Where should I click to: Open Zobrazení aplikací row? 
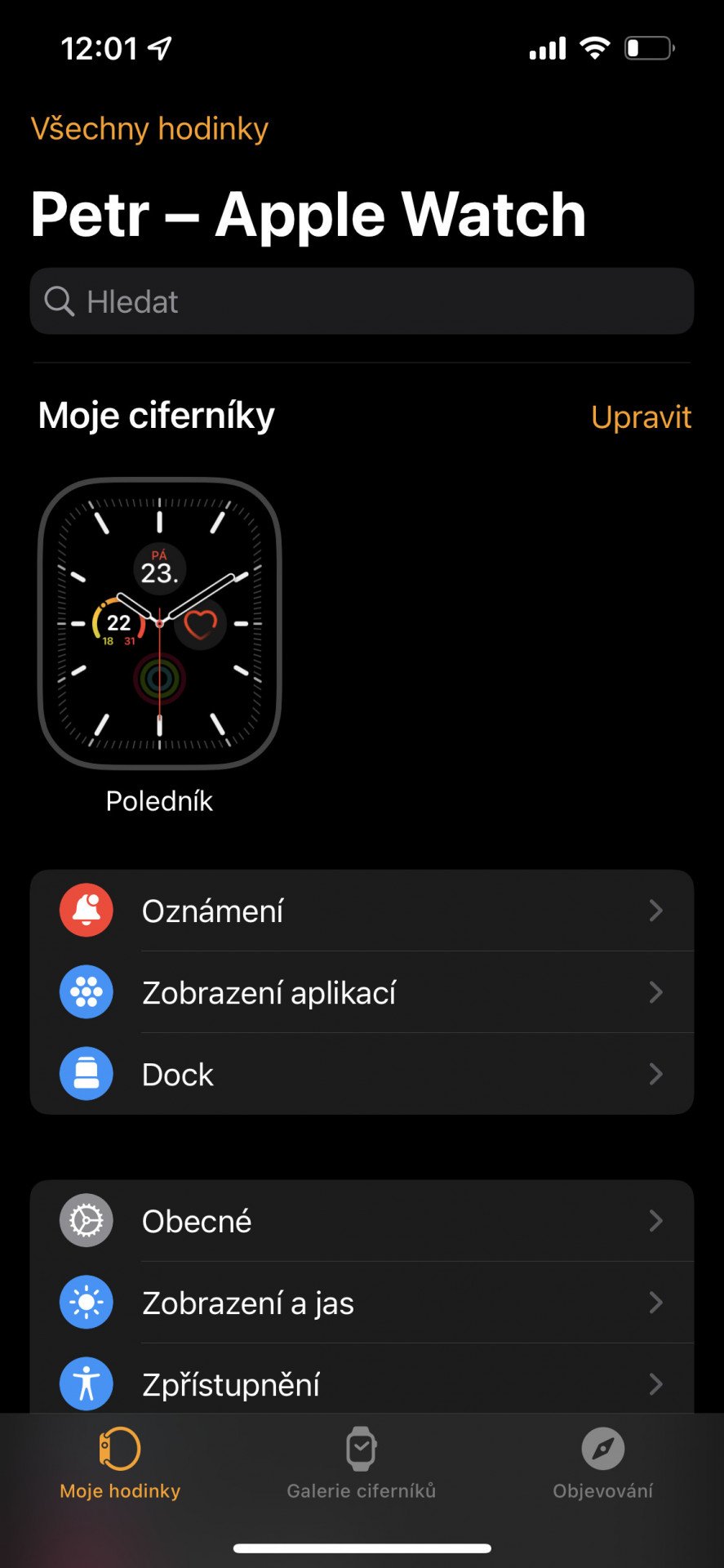(x=362, y=992)
